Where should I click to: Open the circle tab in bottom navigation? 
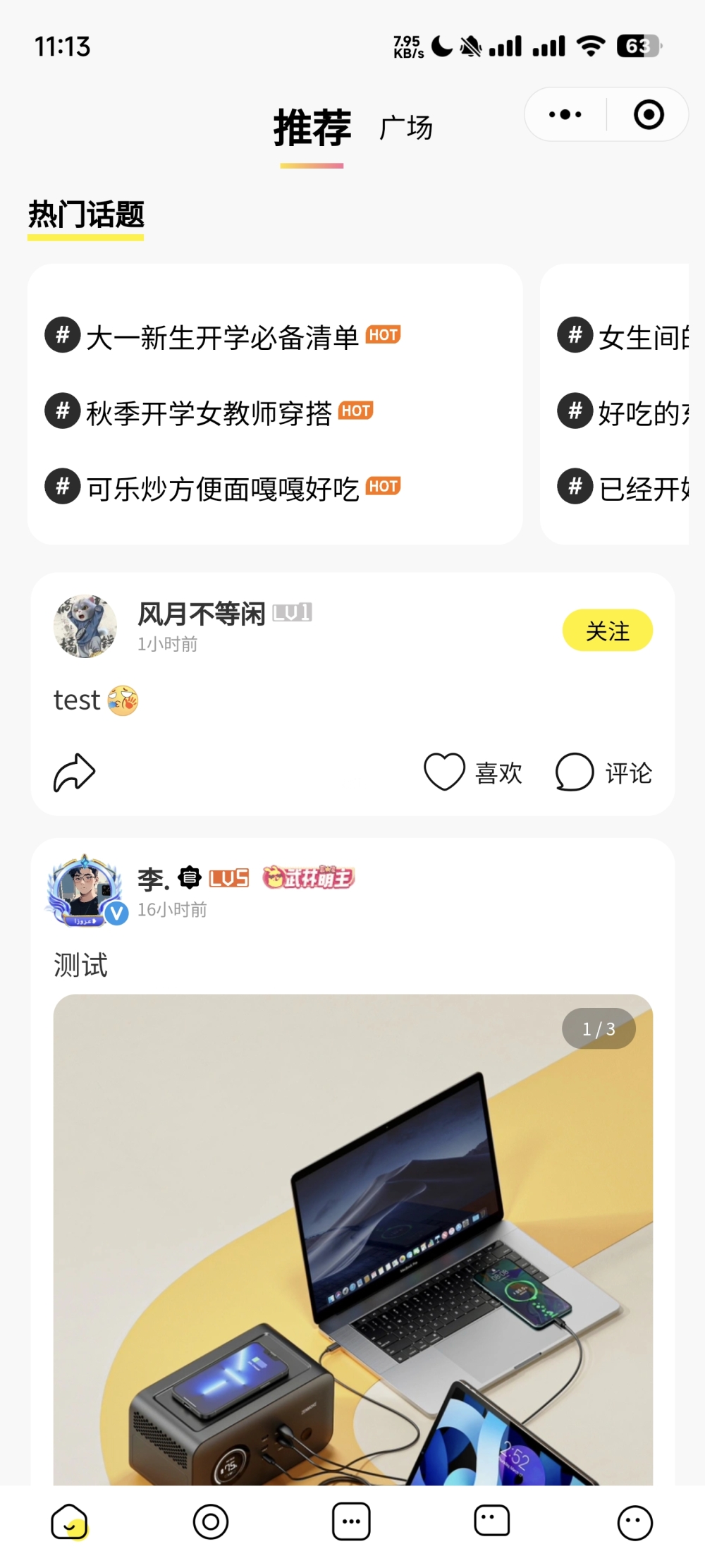[x=211, y=1521]
